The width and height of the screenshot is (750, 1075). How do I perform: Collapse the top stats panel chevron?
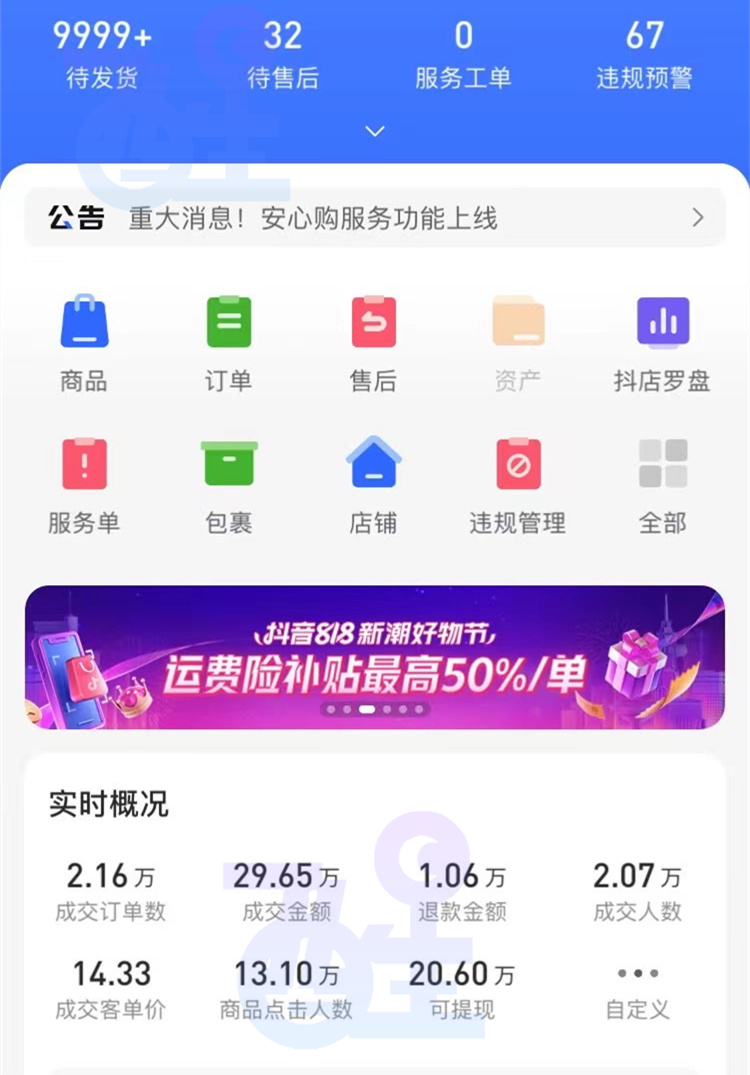pyautogui.click(x=374, y=131)
